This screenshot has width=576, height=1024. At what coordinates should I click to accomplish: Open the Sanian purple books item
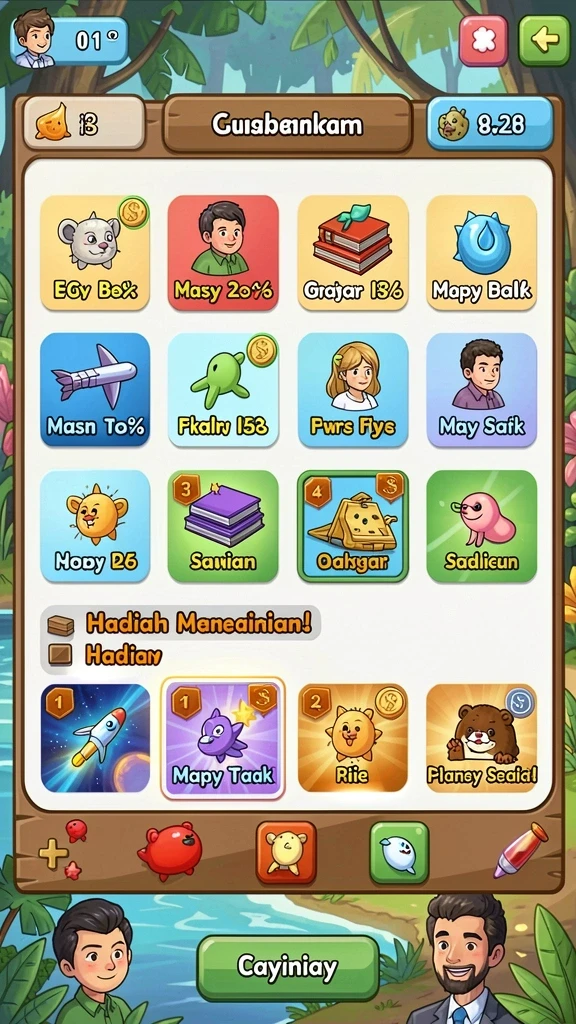tap(223, 526)
